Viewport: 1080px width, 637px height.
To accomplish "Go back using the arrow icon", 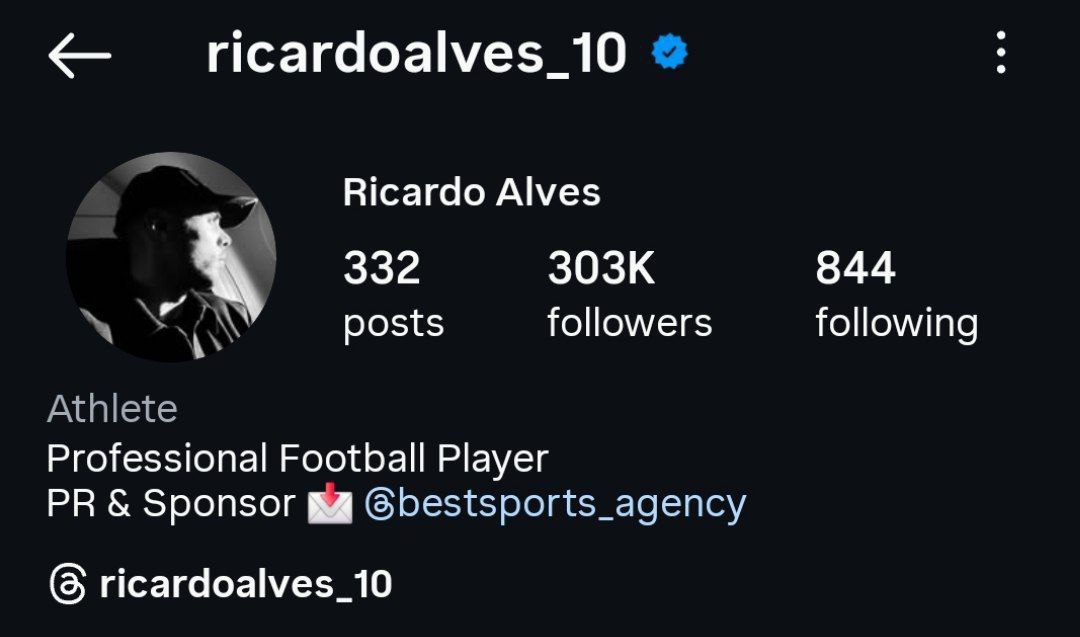I will point(79,56).
